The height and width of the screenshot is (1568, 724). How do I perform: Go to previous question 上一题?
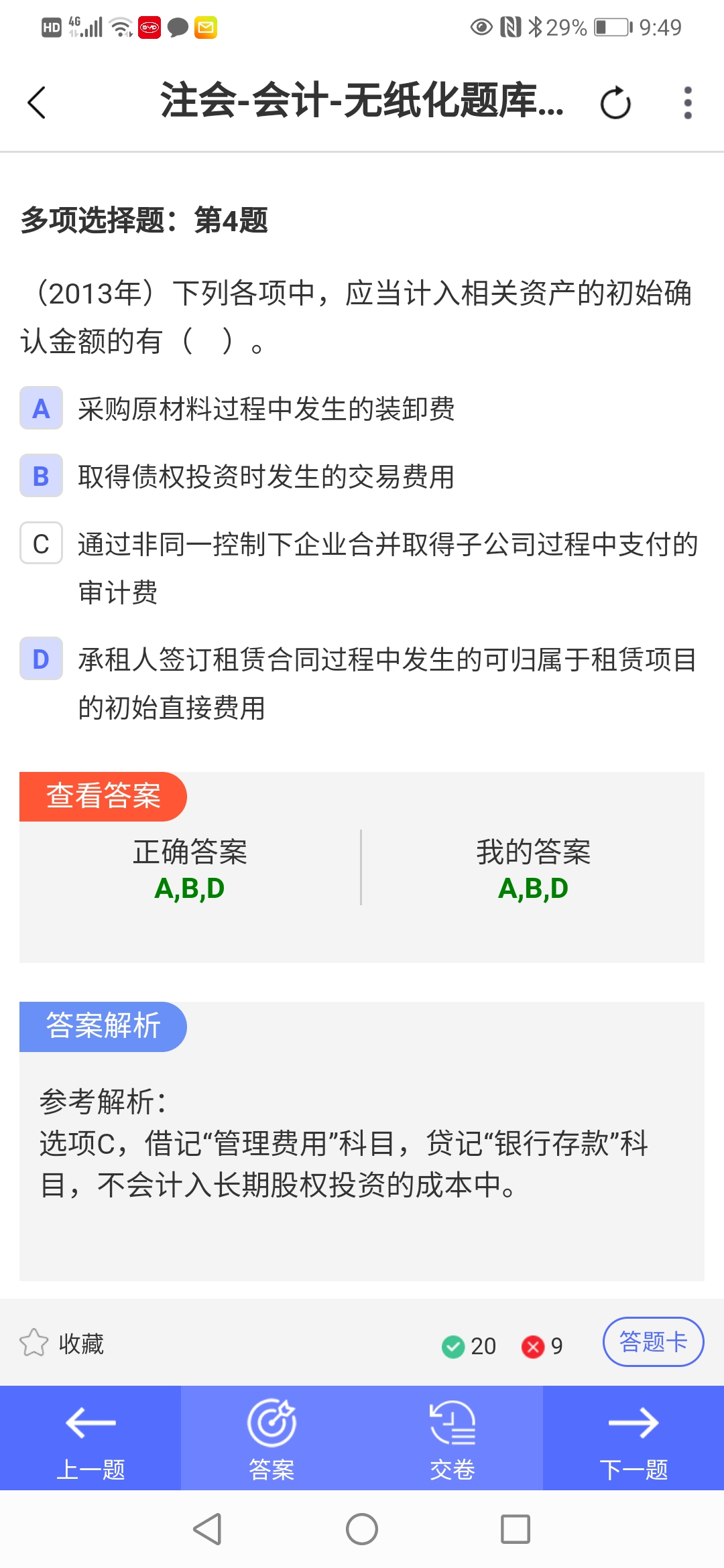[90, 1438]
